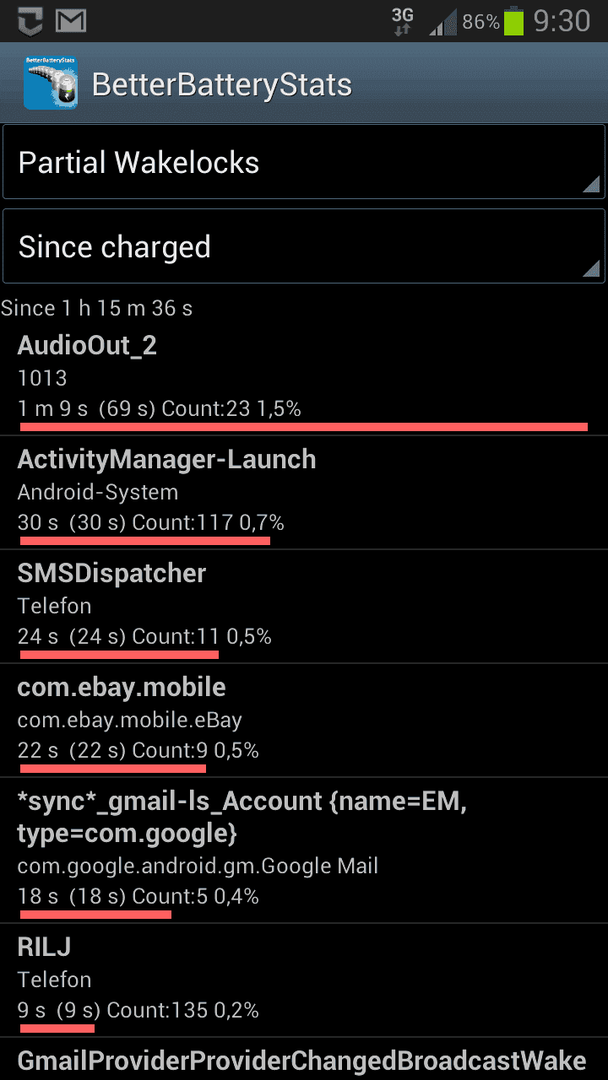608x1080 pixels.
Task: Tap the SMSDispatcher entry
Action: click(304, 607)
